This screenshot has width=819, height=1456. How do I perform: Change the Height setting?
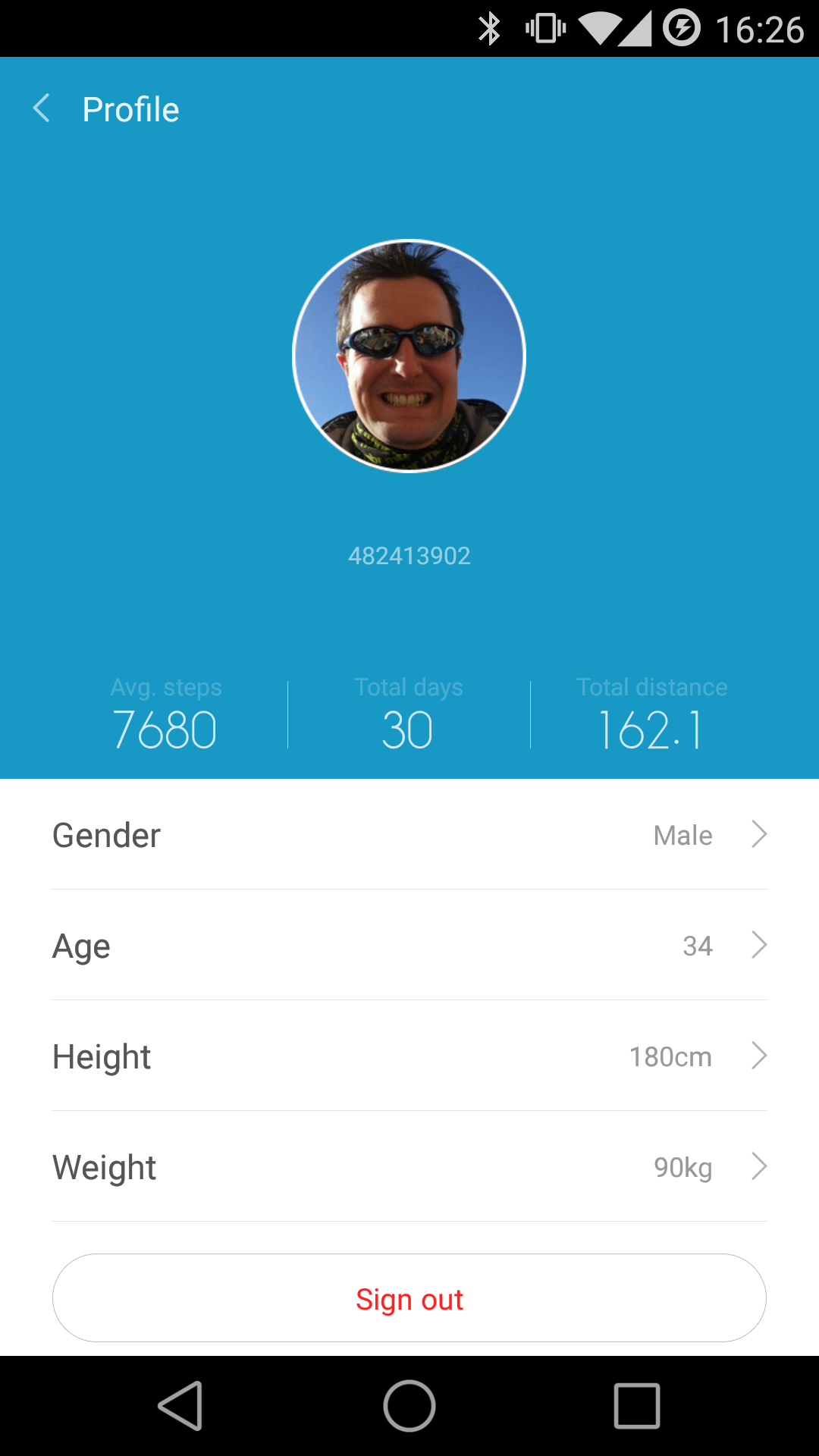[409, 1056]
